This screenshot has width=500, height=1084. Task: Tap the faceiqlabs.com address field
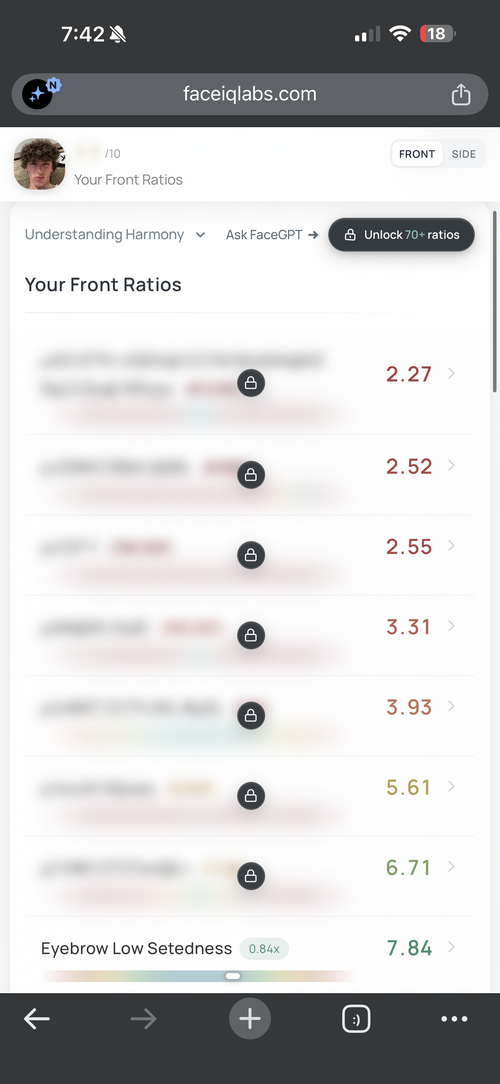click(x=250, y=94)
